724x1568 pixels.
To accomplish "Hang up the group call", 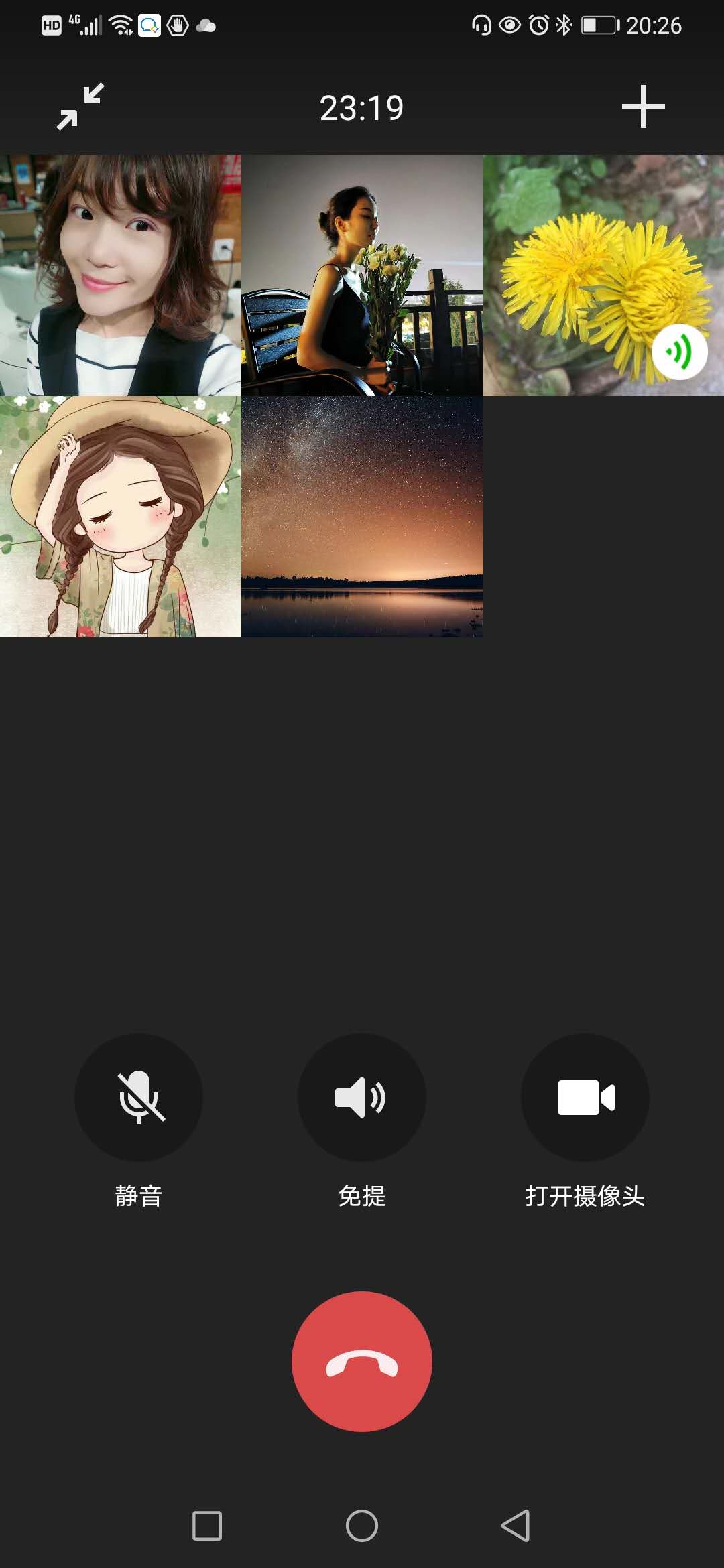I will (362, 1362).
